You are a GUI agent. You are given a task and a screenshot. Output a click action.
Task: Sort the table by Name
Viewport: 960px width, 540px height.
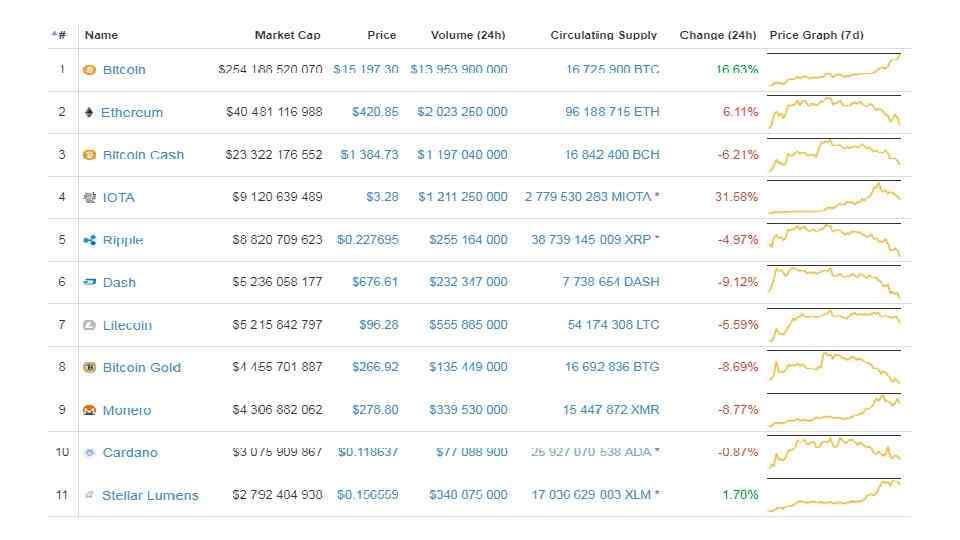pos(101,35)
